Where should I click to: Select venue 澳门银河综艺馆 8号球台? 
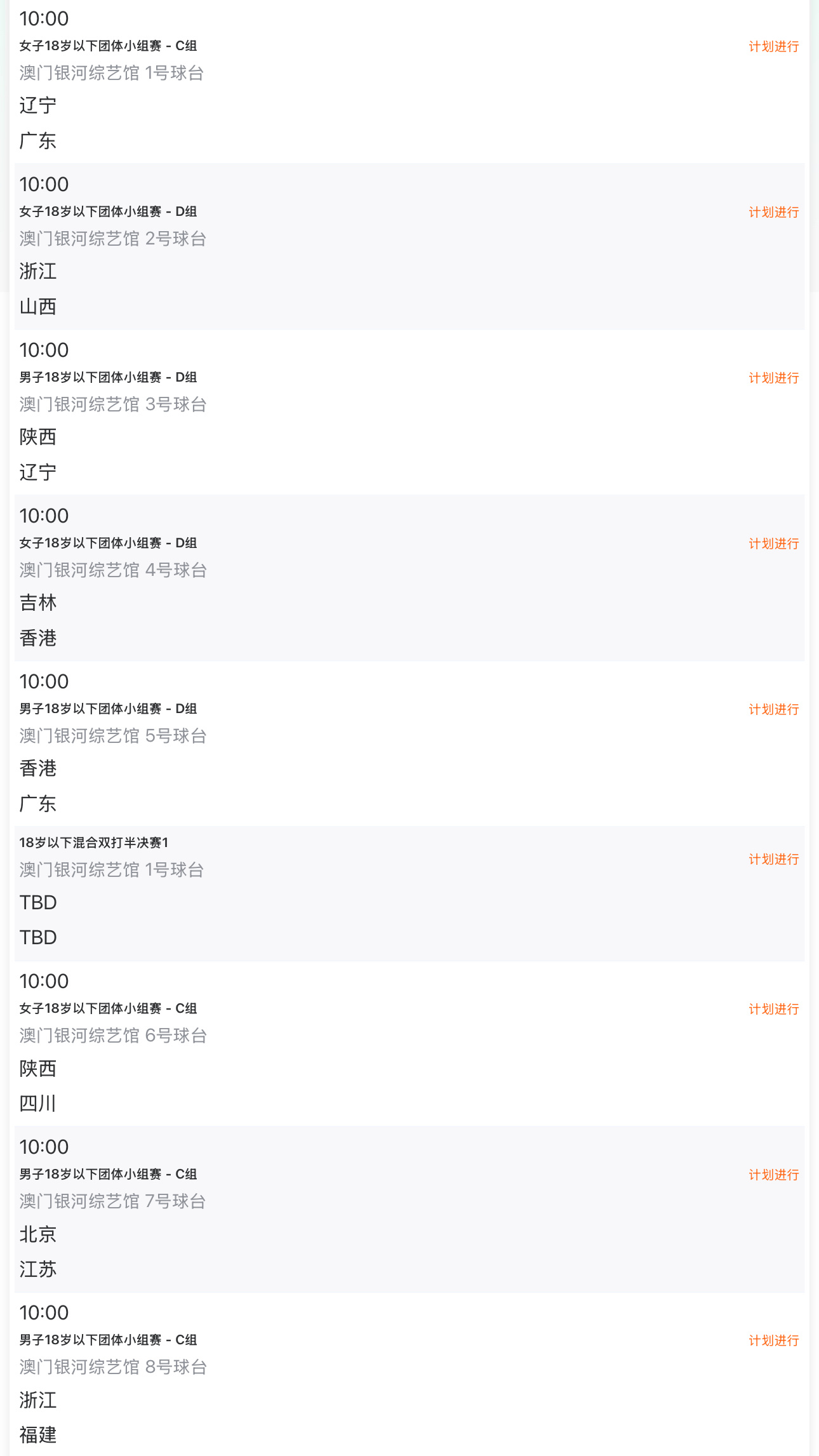coord(111,1367)
